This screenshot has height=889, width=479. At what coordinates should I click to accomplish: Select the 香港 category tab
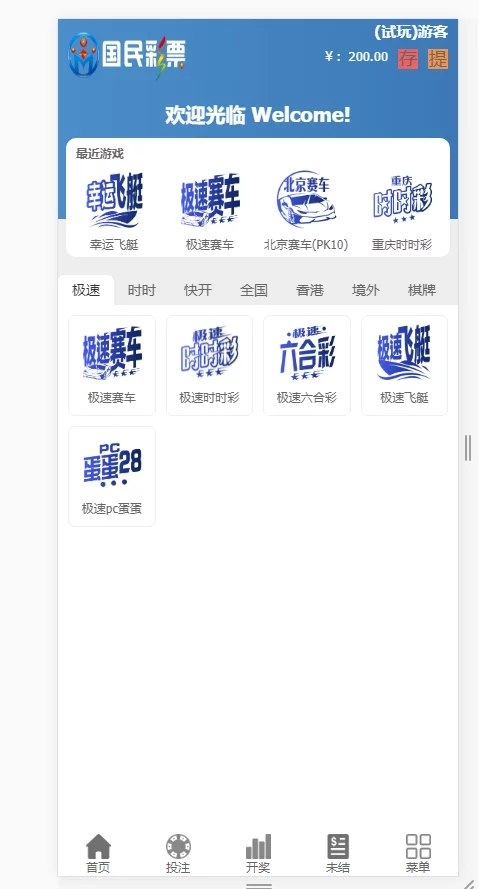click(310, 290)
